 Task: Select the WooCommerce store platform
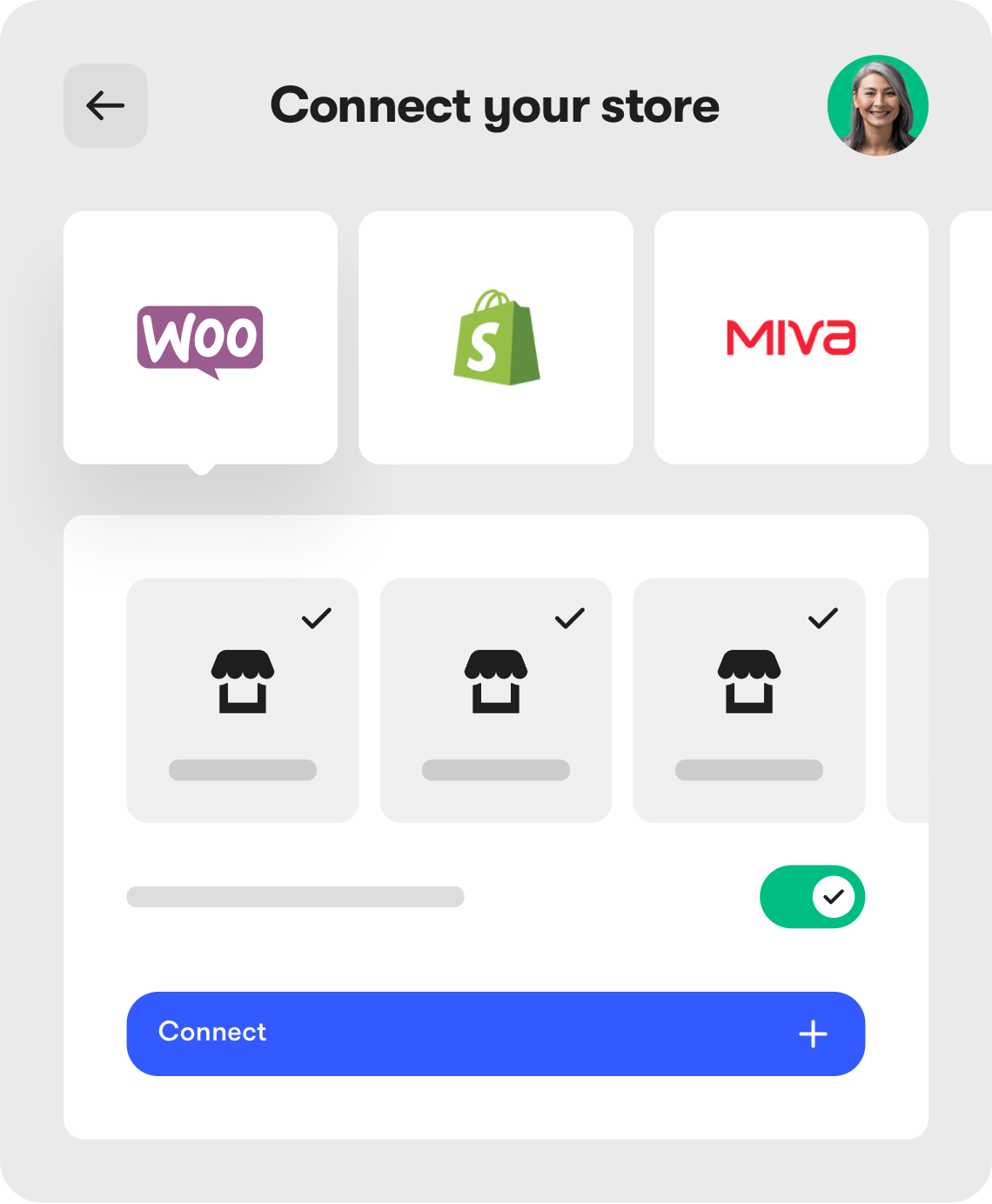click(x=200, y=338)
